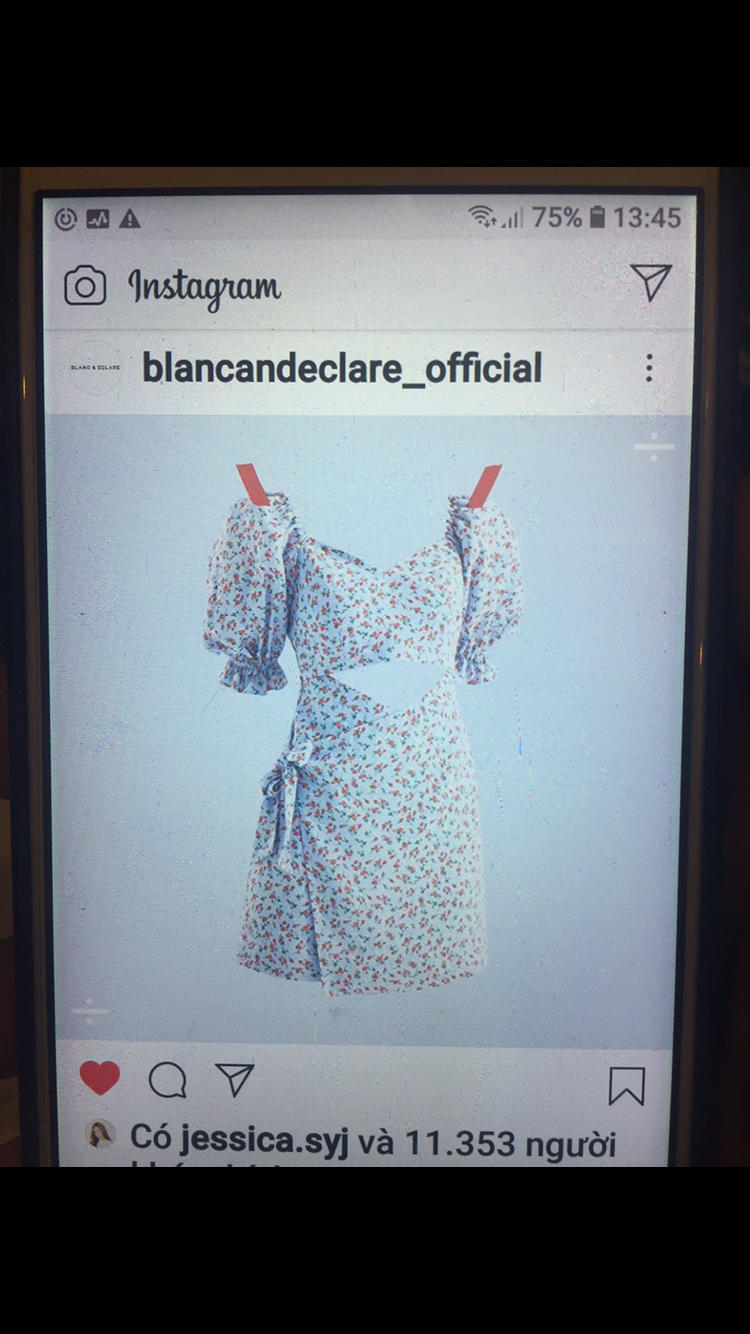This screenshot has width=750, height=1334.
Task: Open direct messages paper plane
Action: [651, 282]
